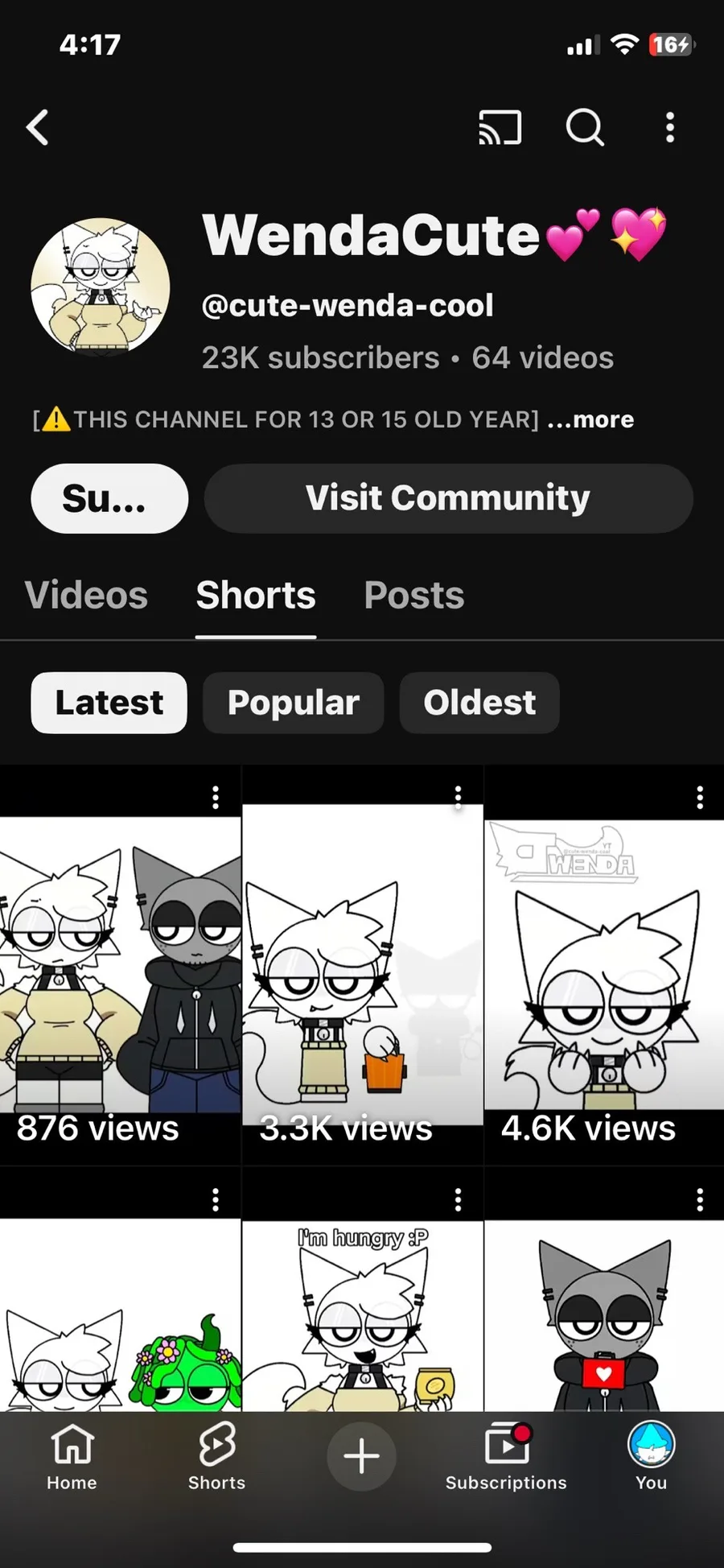This screenshot has width=724, height=1568.
Task: Open the You profile tab
Action: (651, 1455)
